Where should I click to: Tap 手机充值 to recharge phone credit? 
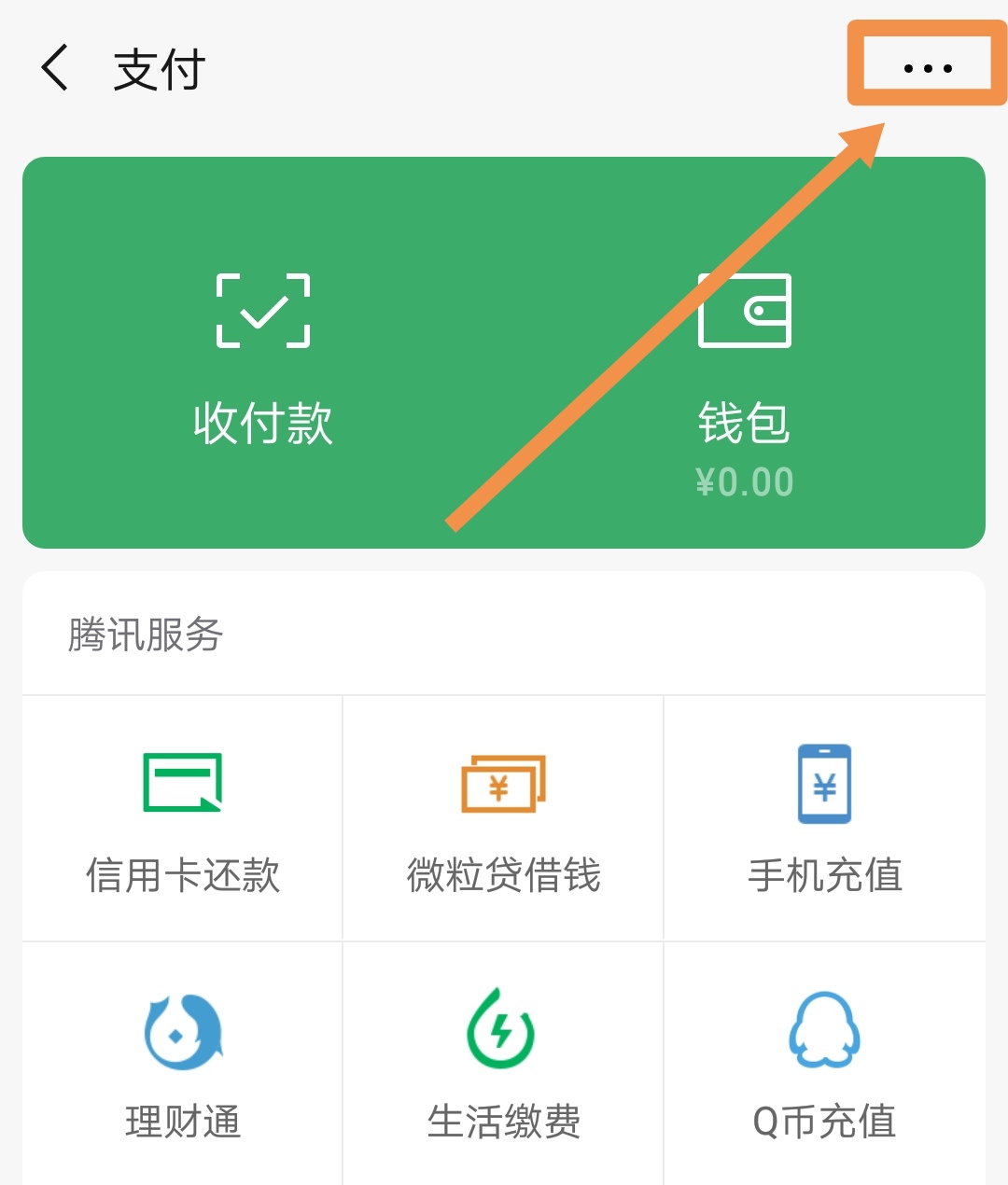[x=825, y=875]
